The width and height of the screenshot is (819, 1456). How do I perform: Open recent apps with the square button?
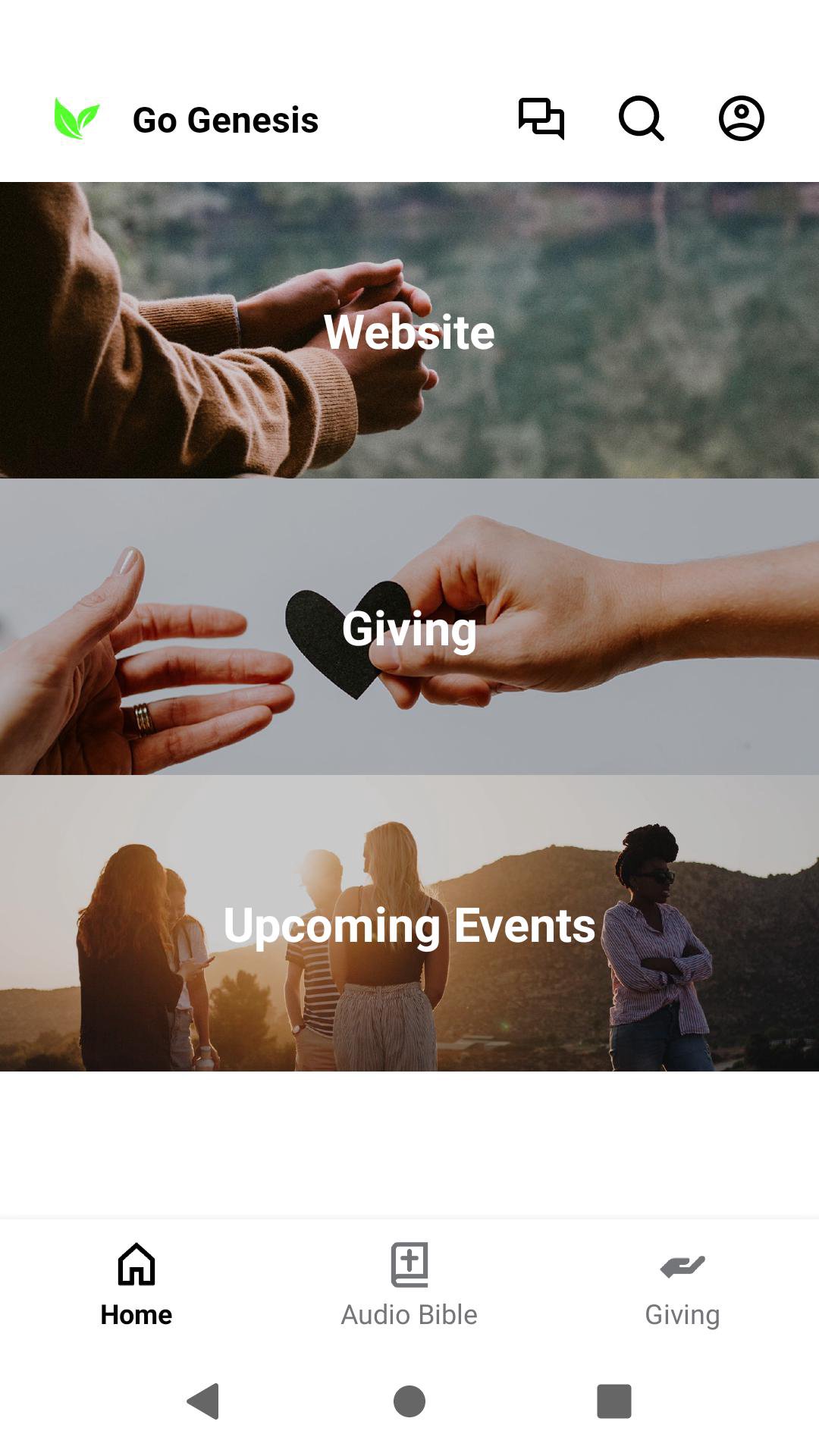tap(614, 1401)
